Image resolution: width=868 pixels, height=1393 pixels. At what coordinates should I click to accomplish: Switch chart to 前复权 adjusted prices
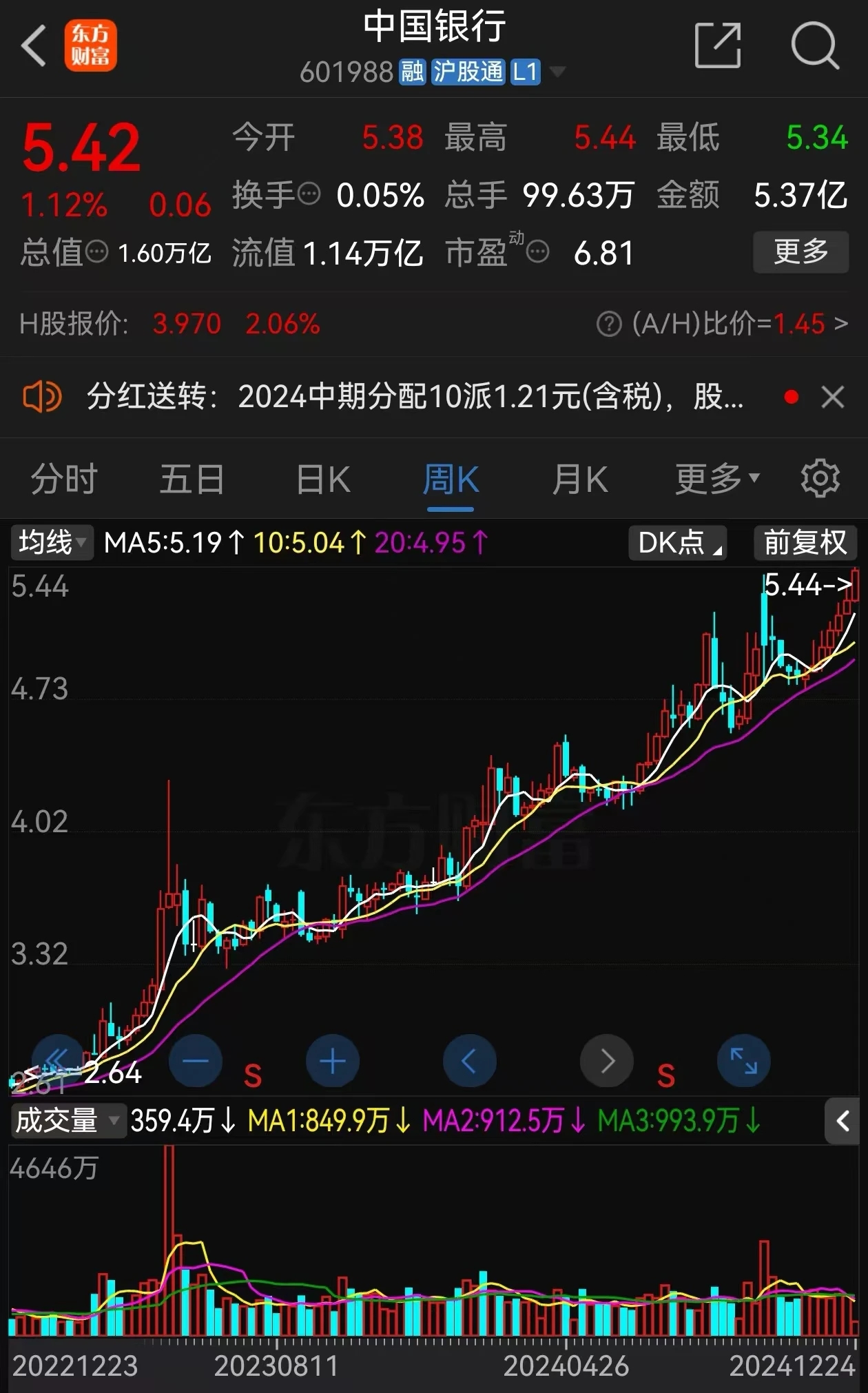(x=805, y=543)
